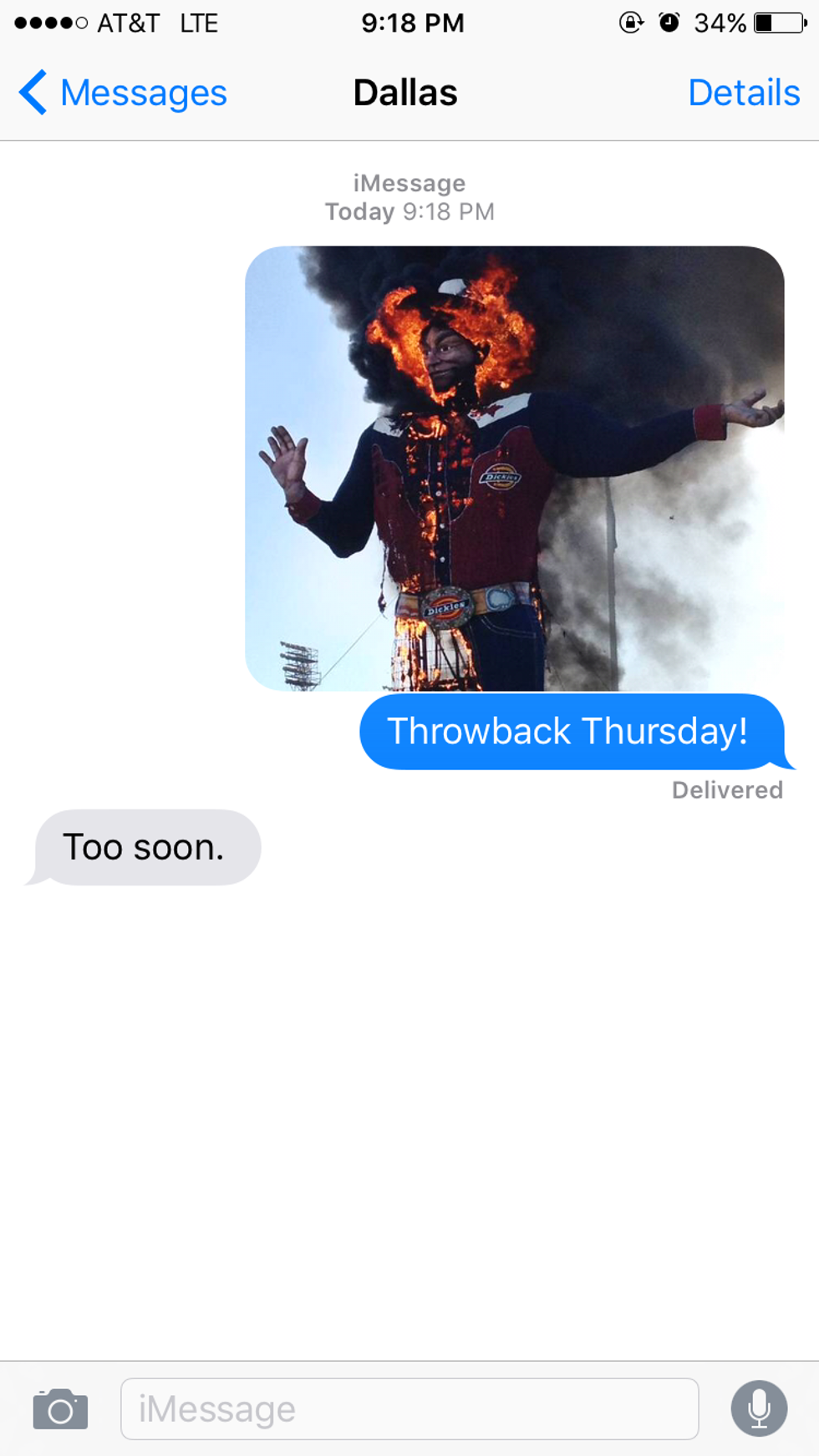
Task: Focus the iMessage text field
Action: tap(409, 1410)
